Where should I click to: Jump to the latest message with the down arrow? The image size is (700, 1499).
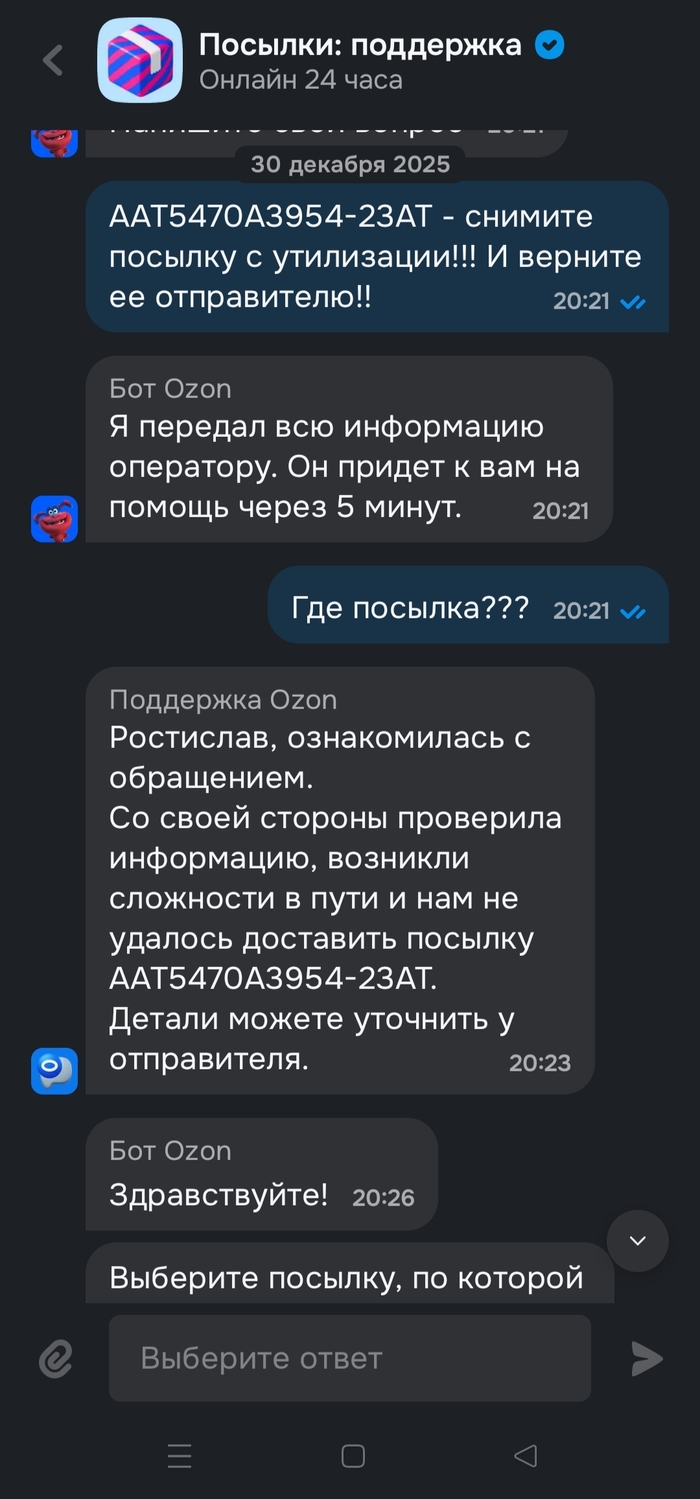[x=638, y=1241]
